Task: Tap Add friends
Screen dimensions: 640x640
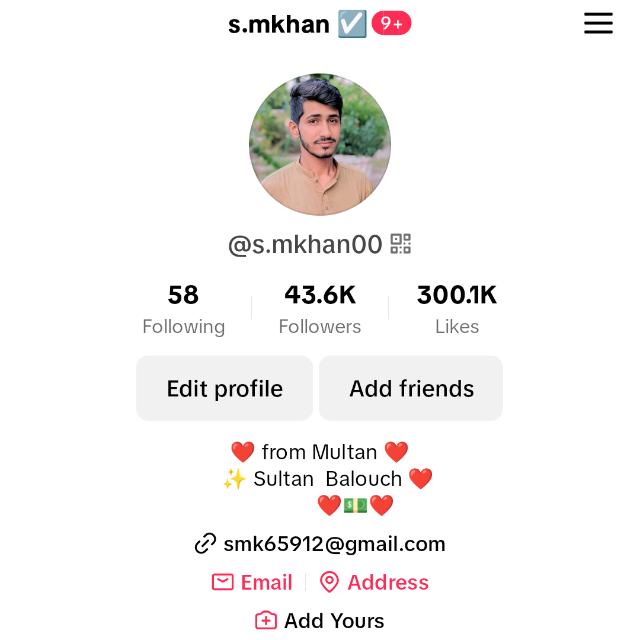Action: tap(411, 388)
